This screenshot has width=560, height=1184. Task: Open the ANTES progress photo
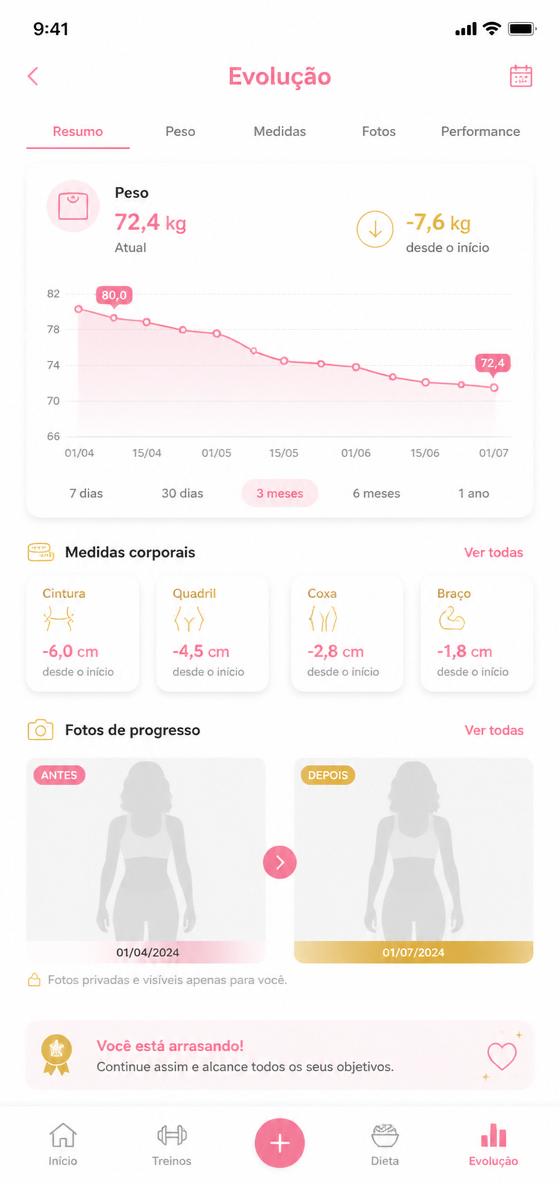[146, 860]
